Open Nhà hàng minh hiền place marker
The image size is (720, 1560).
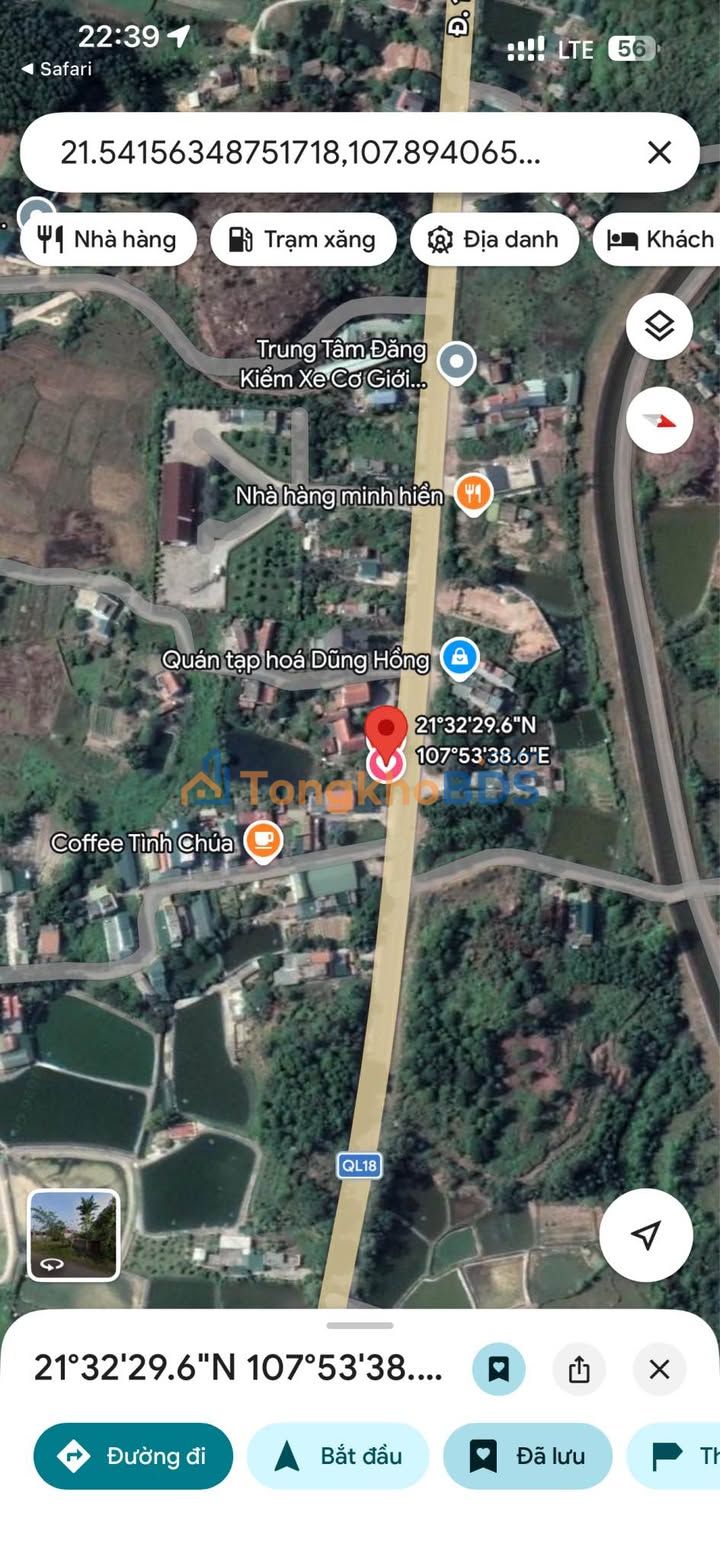click(x=474, y=493)
